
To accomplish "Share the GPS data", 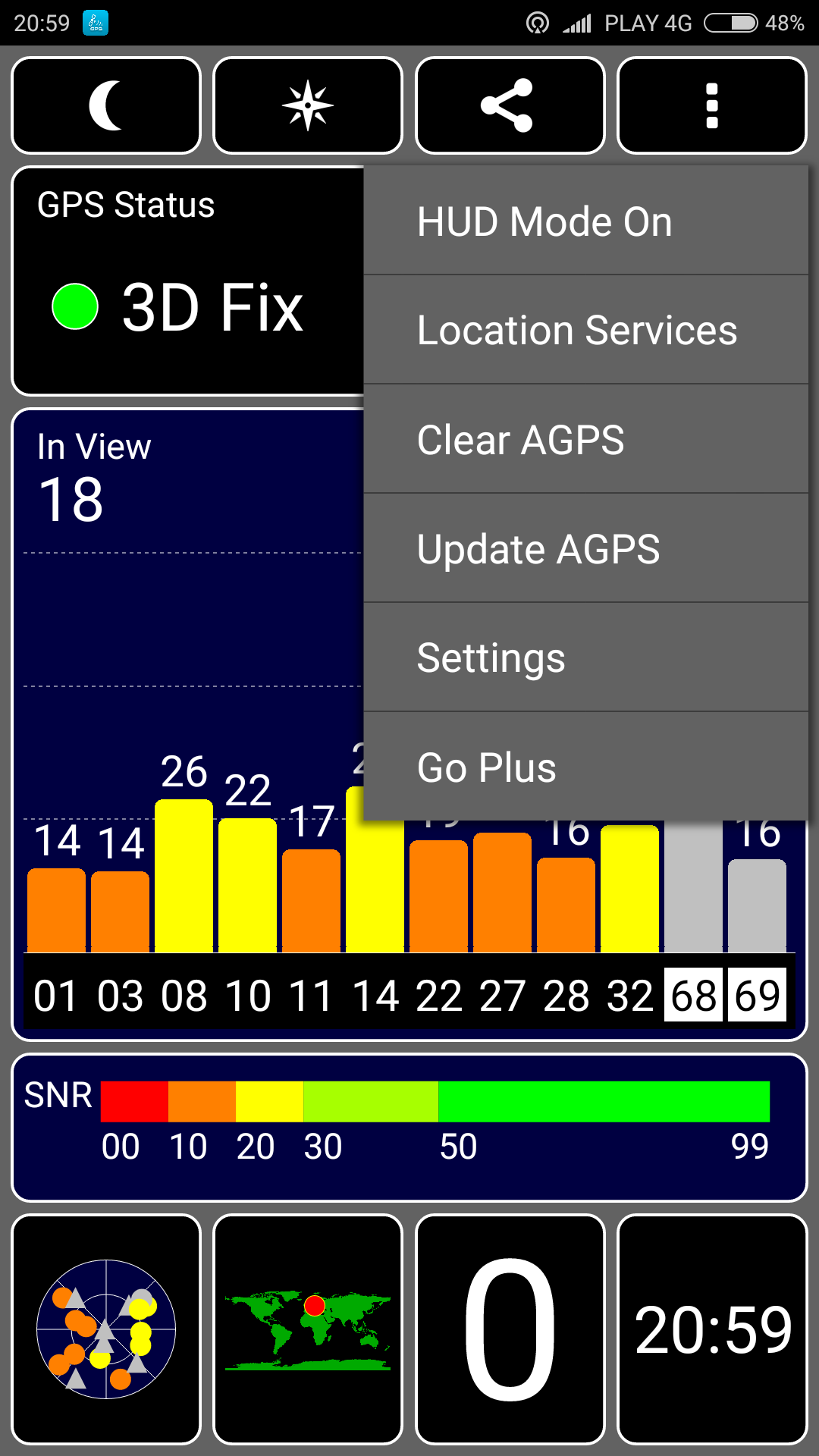I will [x=510, y=105].
